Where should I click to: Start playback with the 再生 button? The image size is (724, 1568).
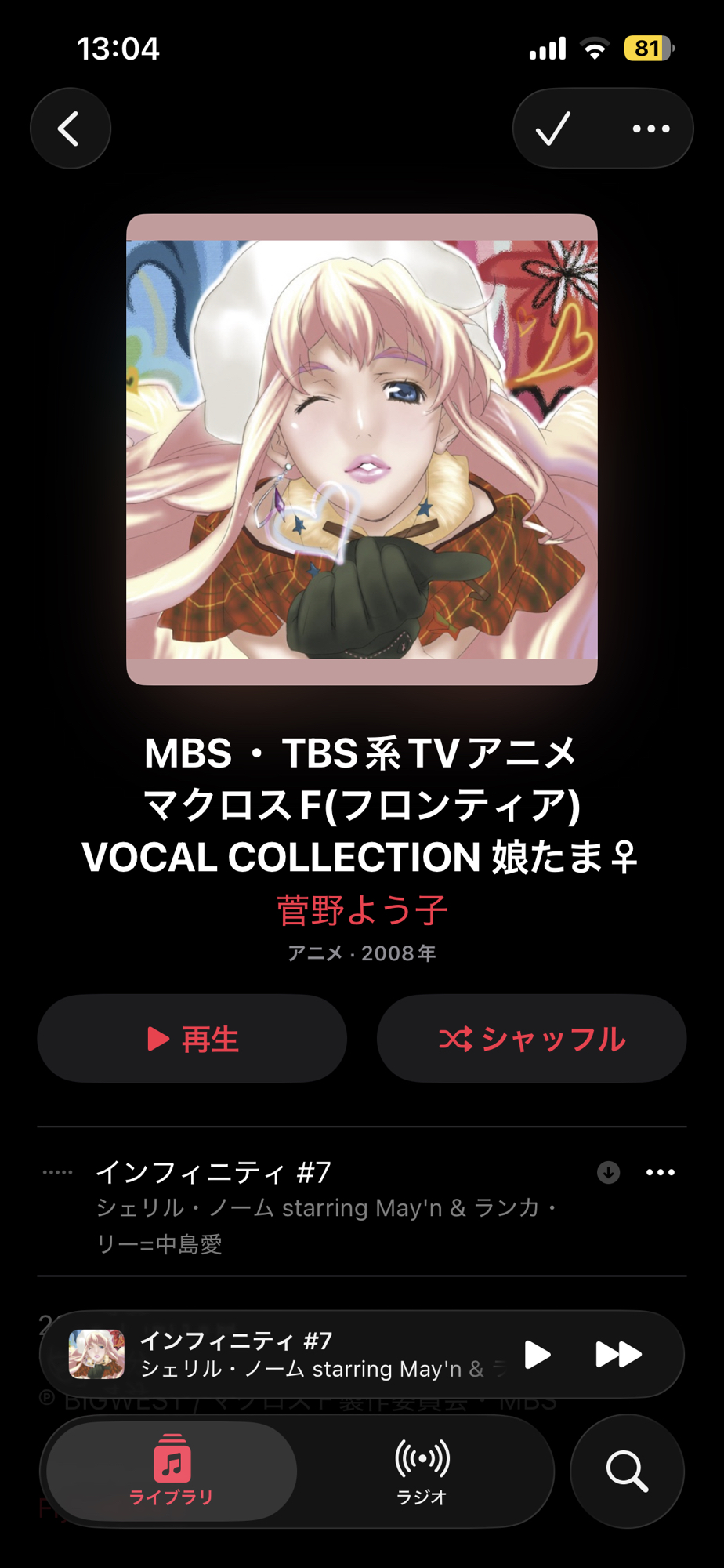click(x=192, y=1039)
